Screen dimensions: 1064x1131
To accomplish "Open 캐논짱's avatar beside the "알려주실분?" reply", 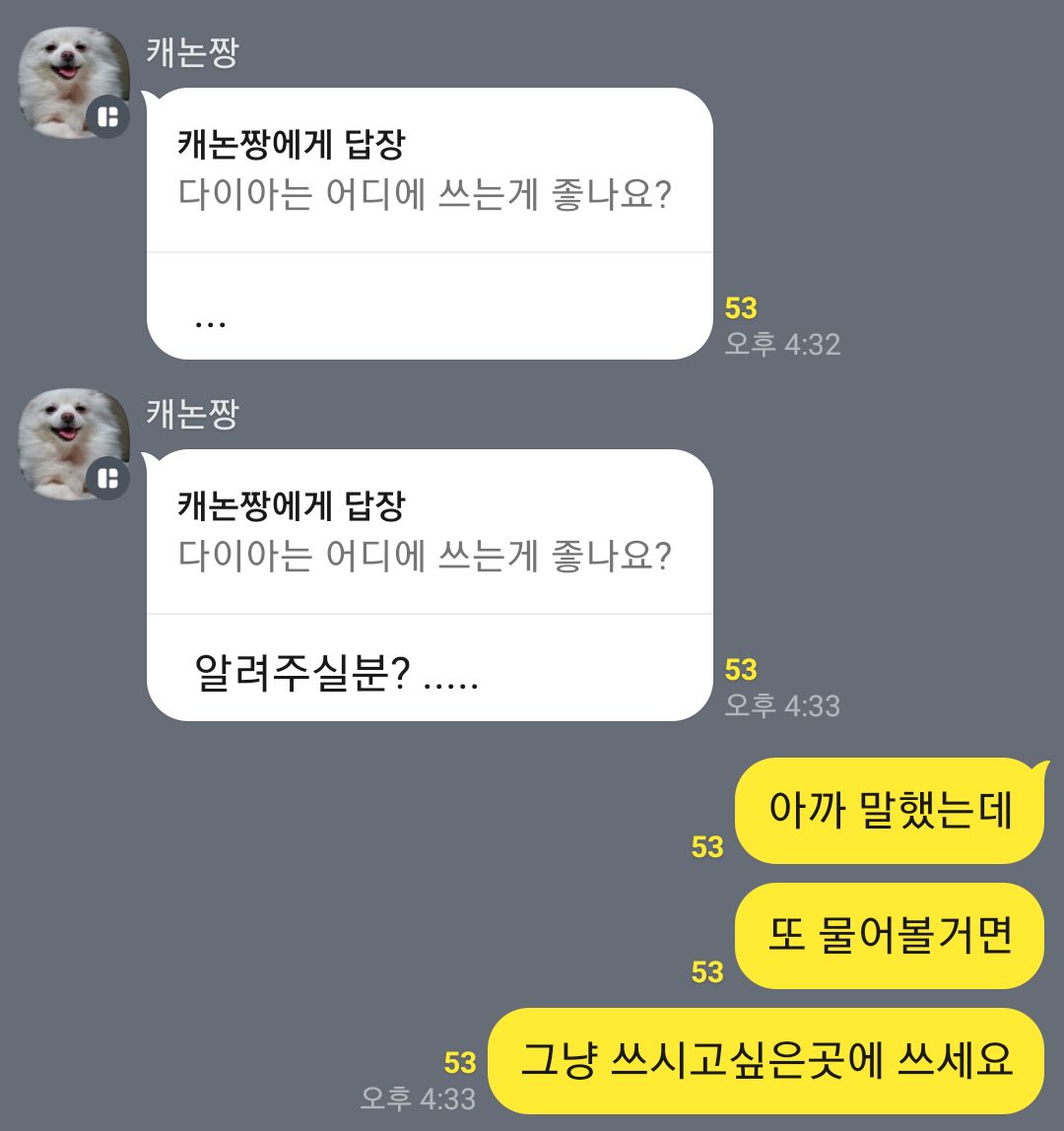I will pos(74,443).
